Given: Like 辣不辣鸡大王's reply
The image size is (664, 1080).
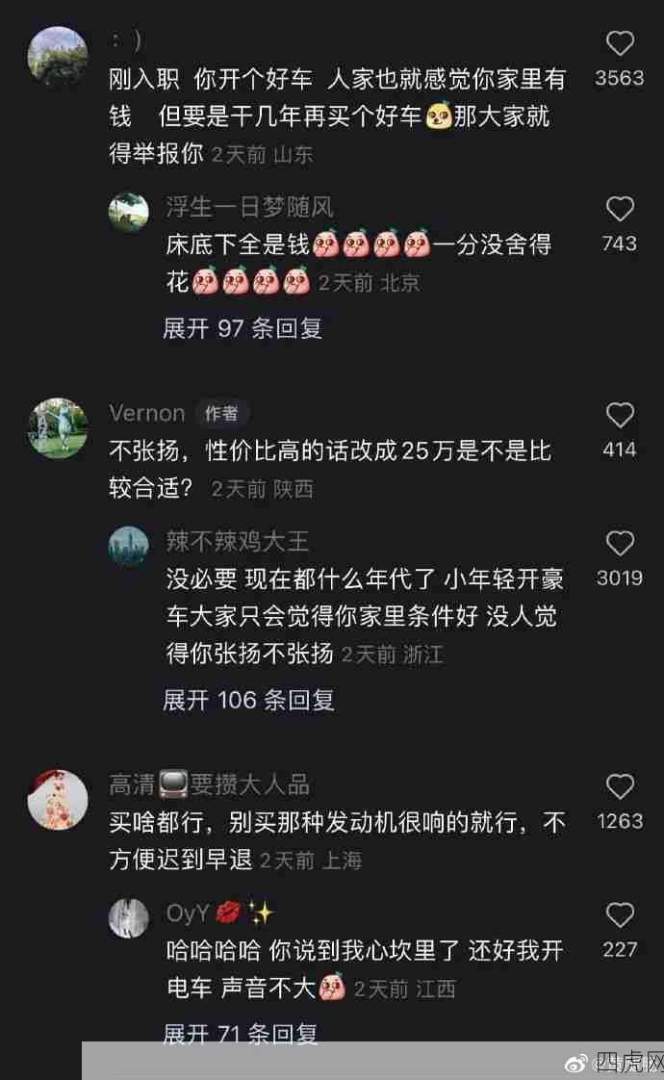Looking at the screenshot, I should tap(620, 543).
